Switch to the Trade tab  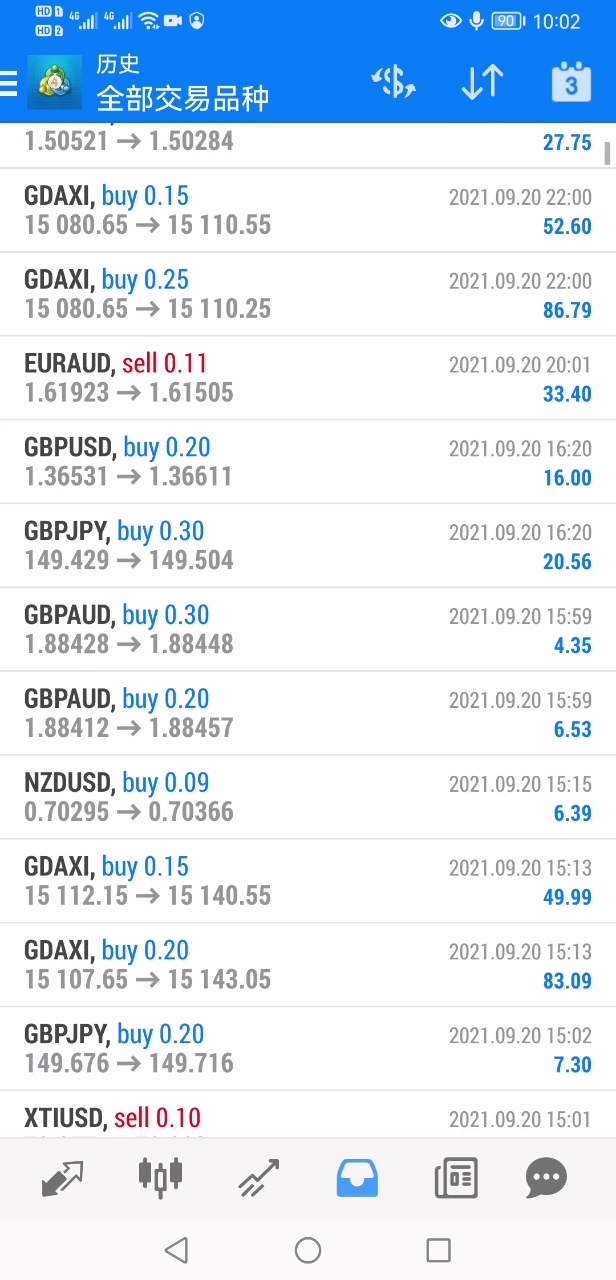coord(258,1178)
